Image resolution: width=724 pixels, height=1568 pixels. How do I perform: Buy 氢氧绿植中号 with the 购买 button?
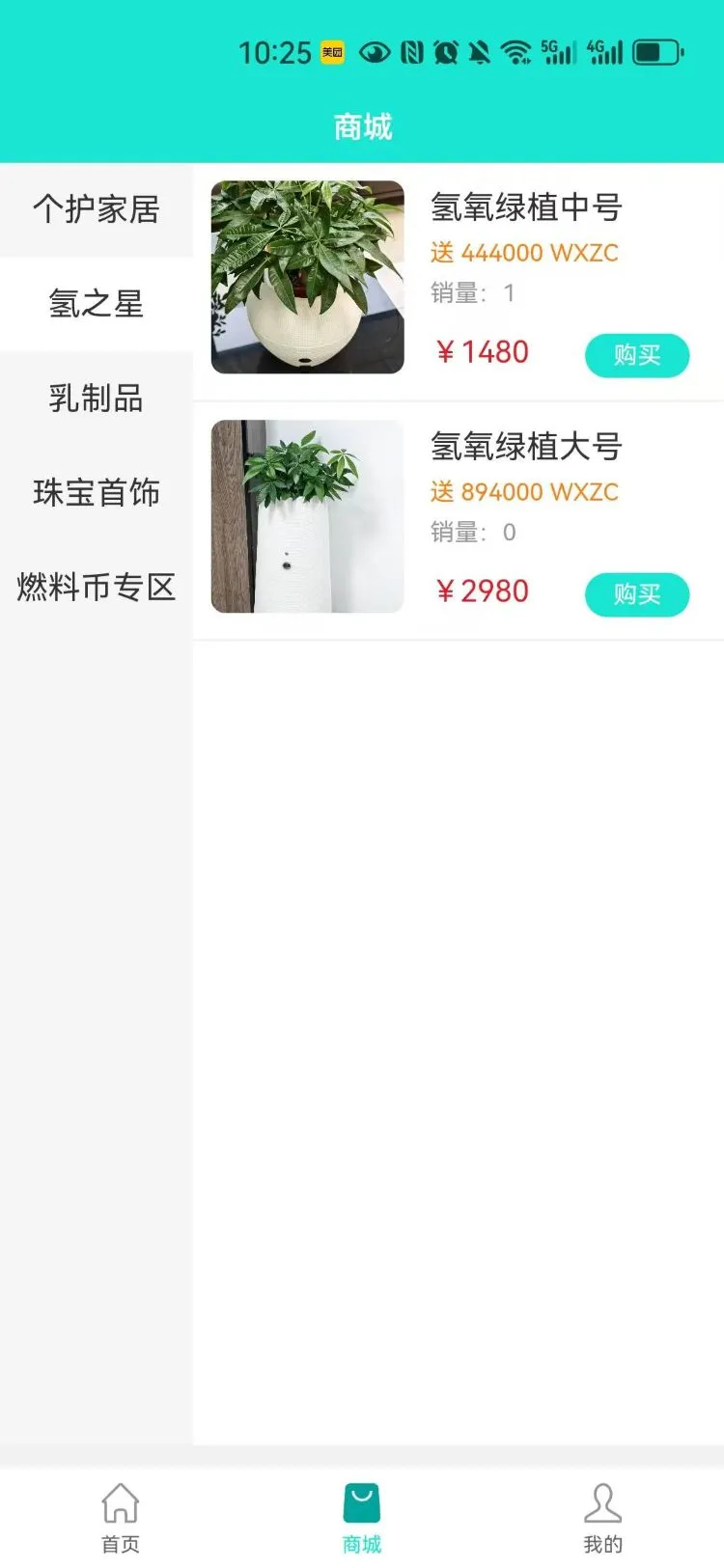(636, 355)
